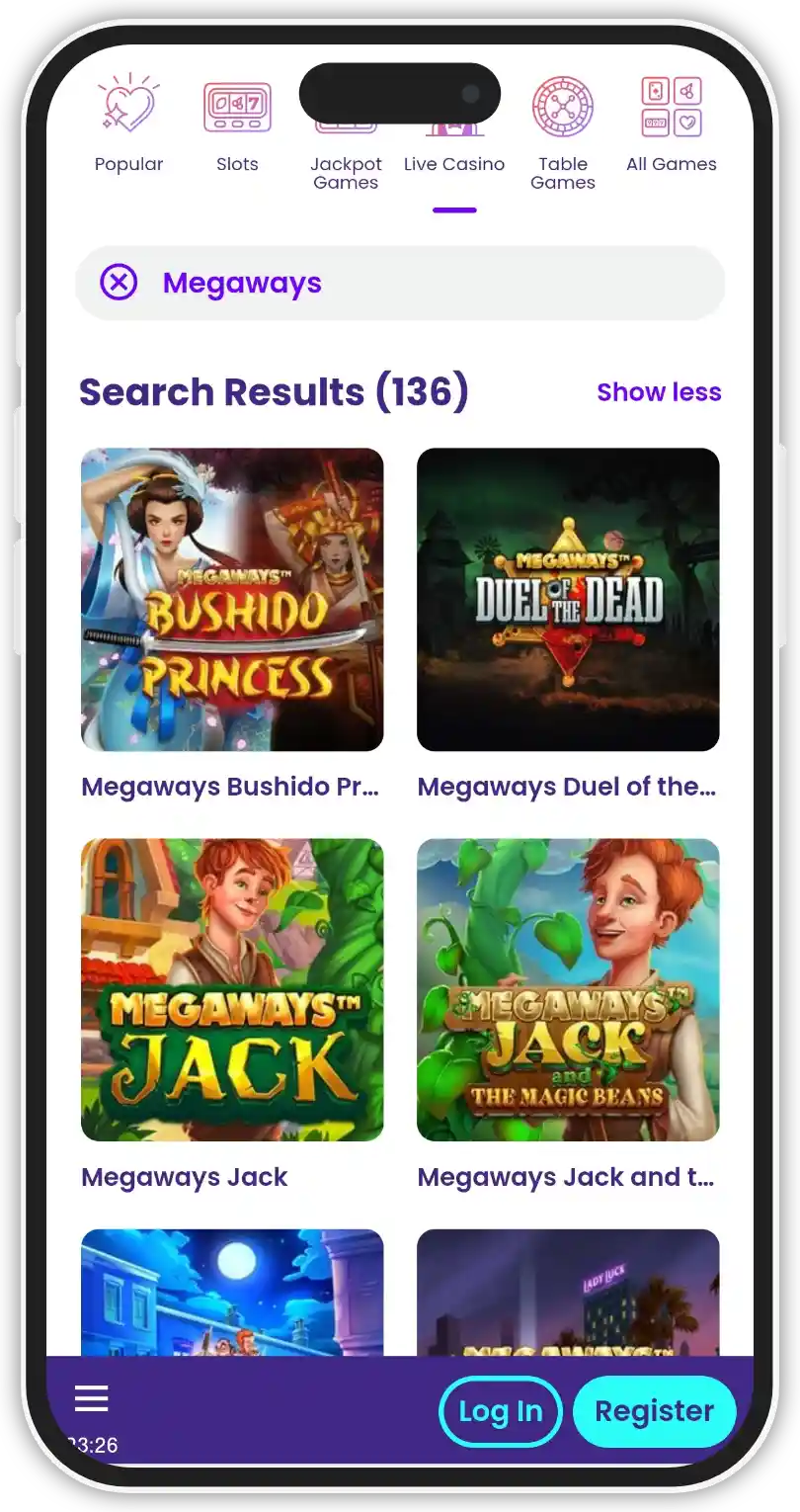Launch the Megaways Jack game
Image resolution: width=800 pixels, height=1512 pixels.
pyautogui.click(x=232, y=990)
